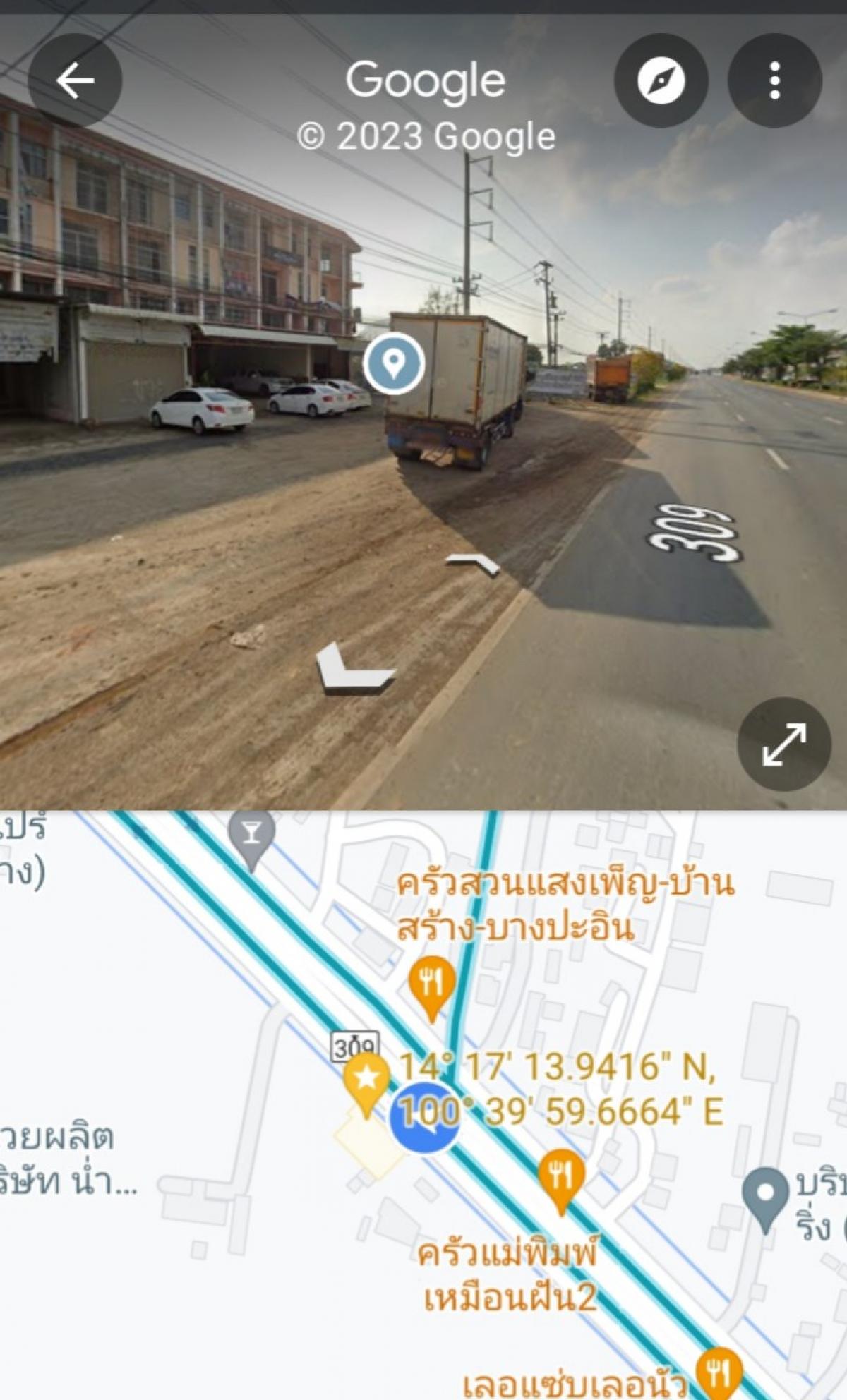Expand Street View to full screen
The width and height of the screenshot is (847, 1400).
click(x=783, y=744)
